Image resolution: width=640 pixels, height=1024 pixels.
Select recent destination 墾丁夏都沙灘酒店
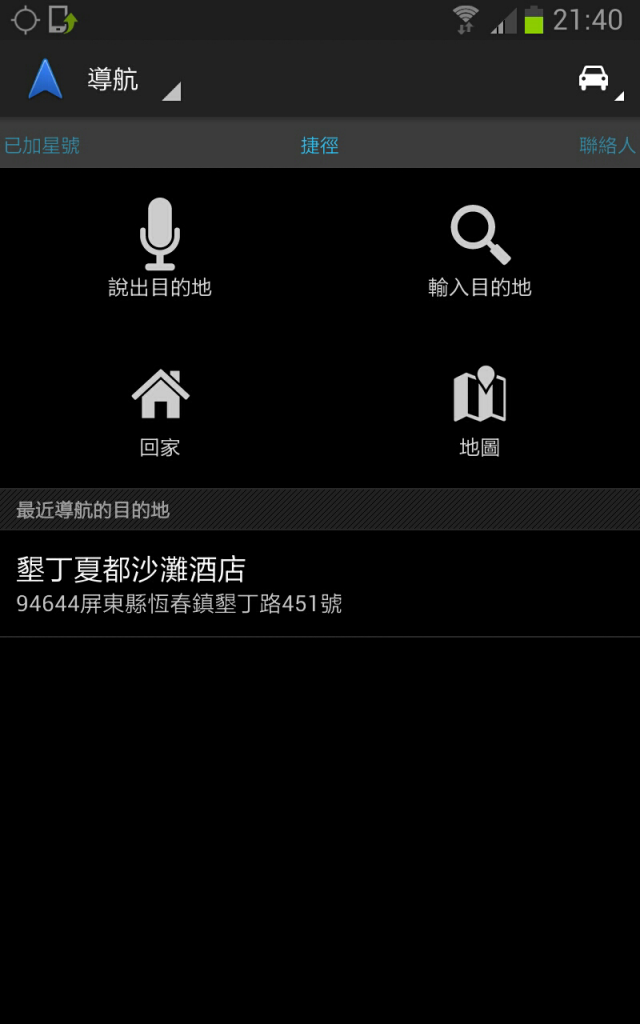click(320, 584)
